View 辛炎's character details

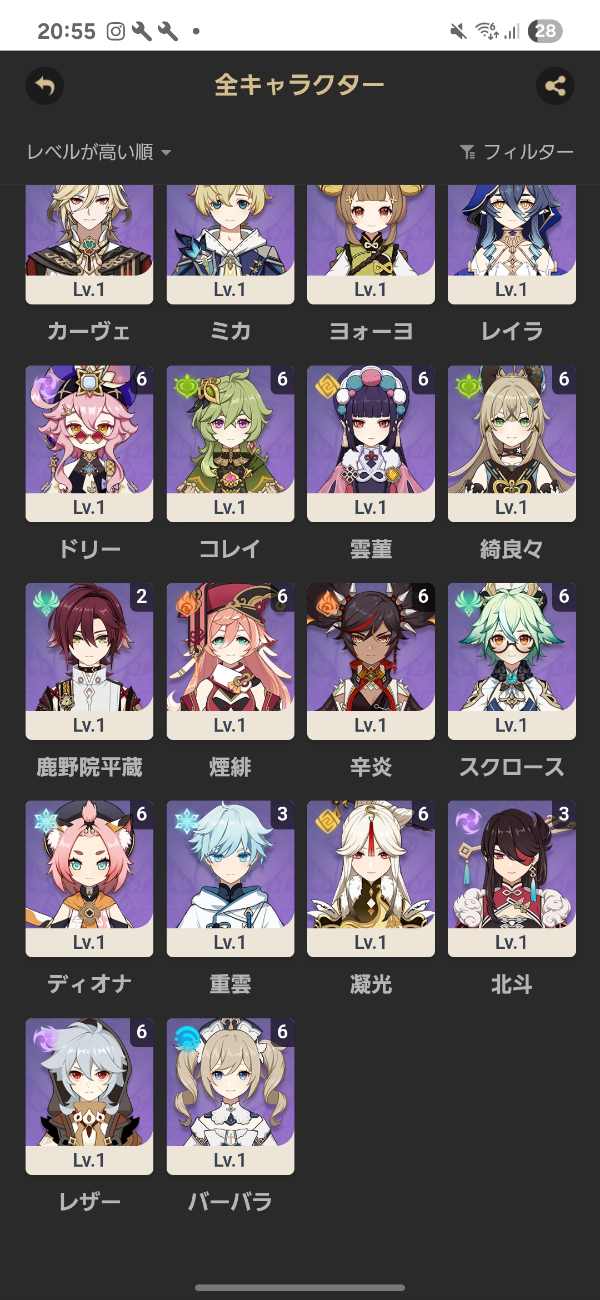371,661
